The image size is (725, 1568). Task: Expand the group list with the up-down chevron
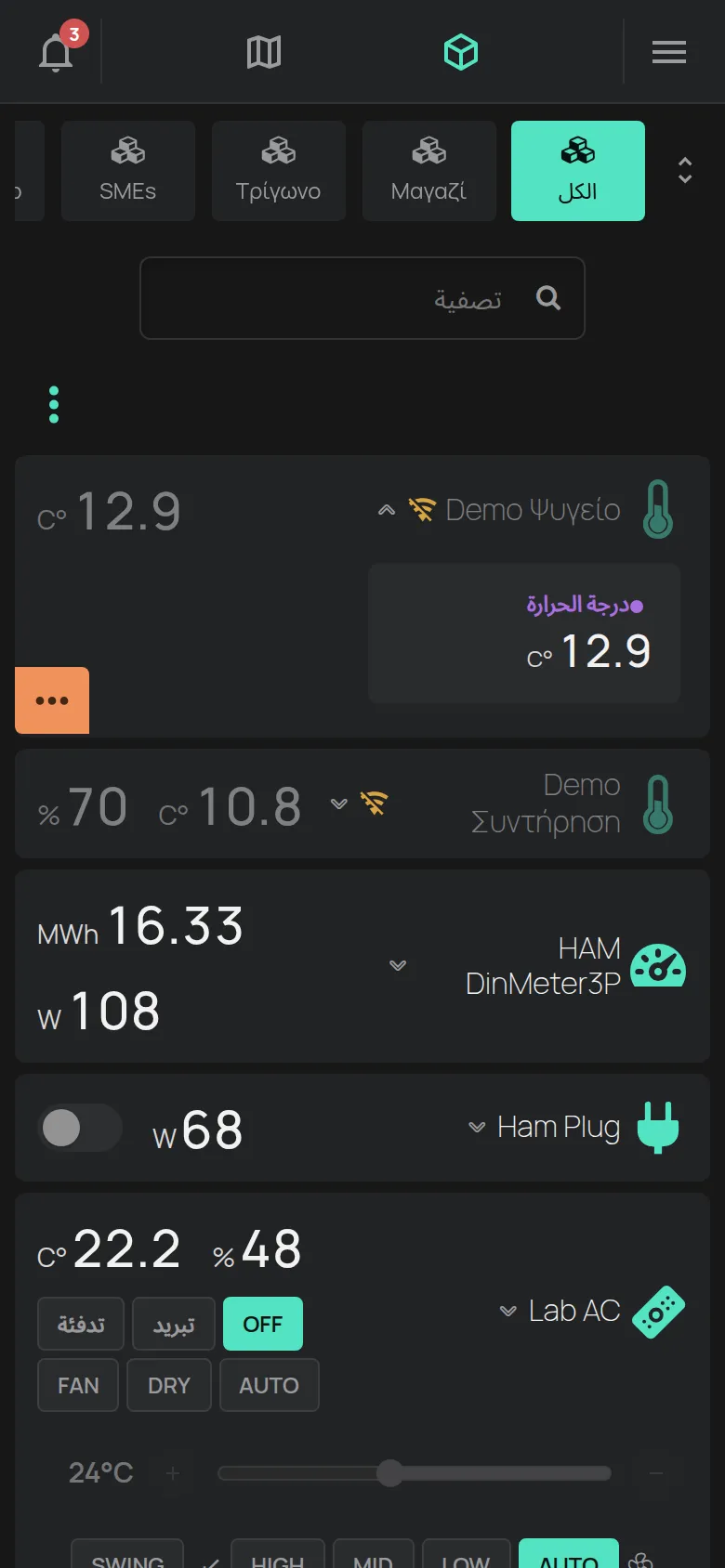[x=685, y=171]
